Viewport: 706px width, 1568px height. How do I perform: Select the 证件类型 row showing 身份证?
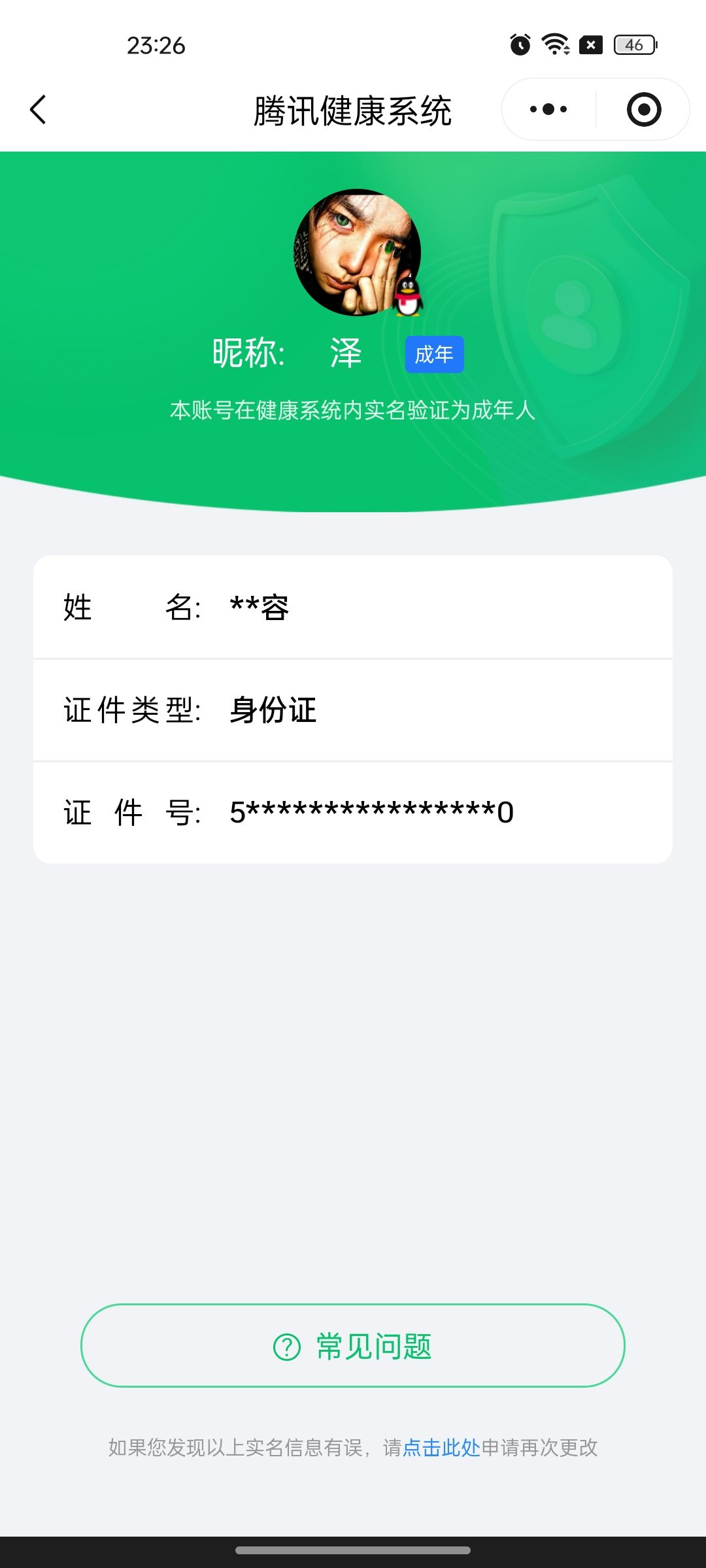click(353, 711)
